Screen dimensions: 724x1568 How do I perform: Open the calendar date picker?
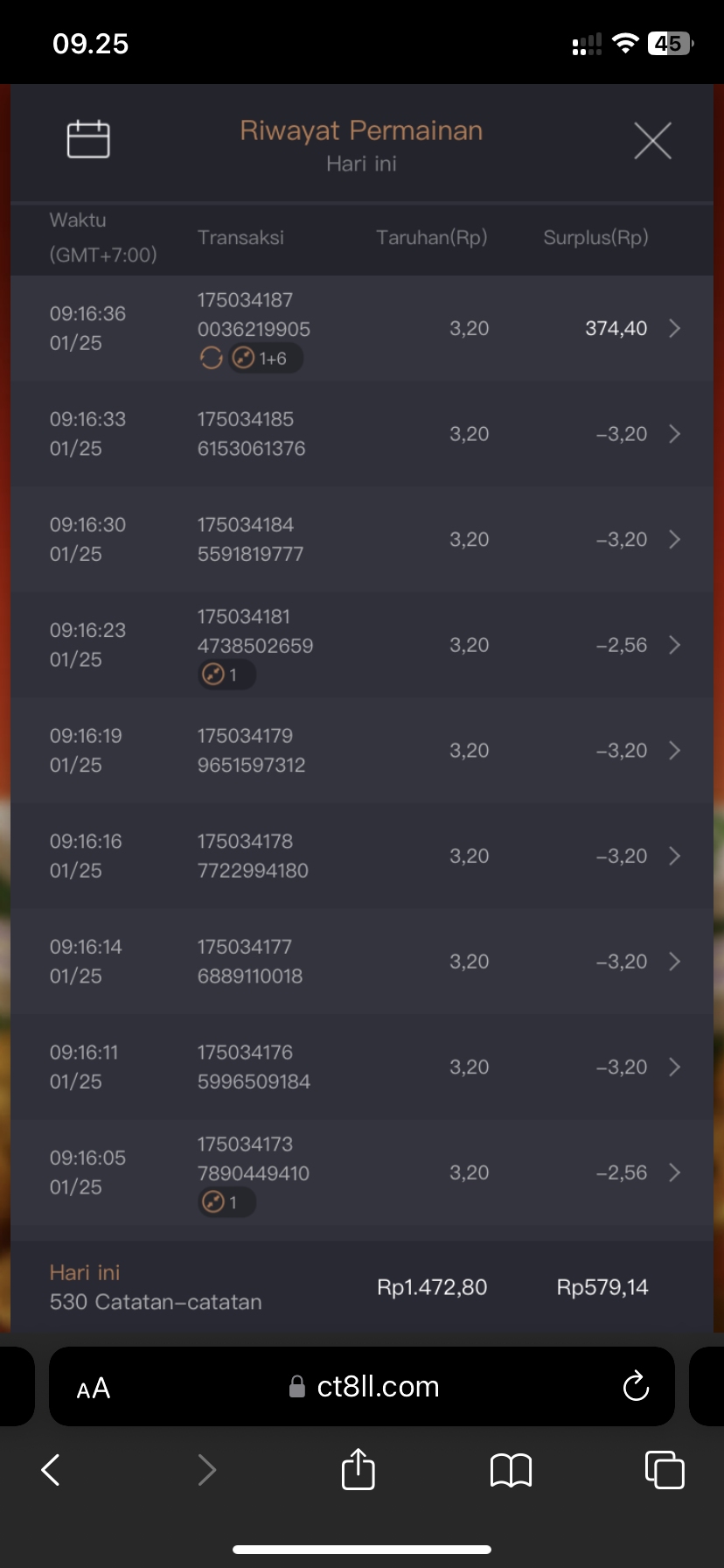[88, 139]
